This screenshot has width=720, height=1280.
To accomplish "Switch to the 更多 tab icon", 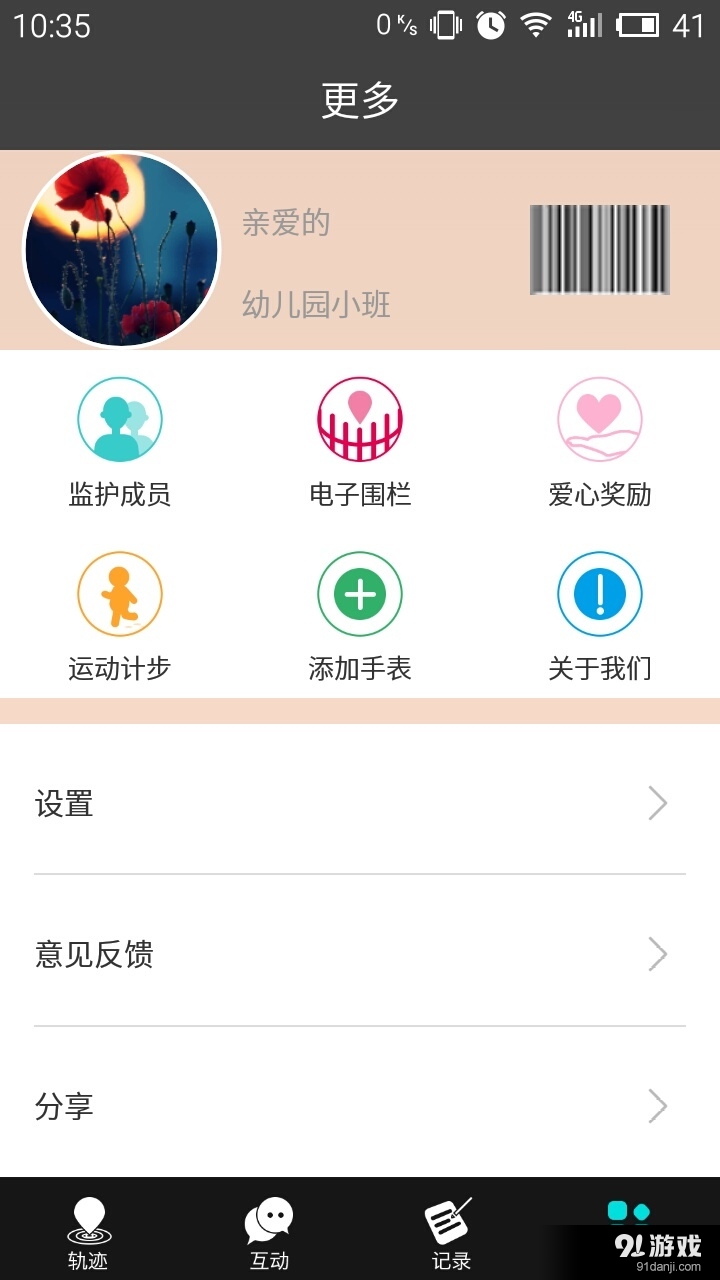I will click(628, 1210).
